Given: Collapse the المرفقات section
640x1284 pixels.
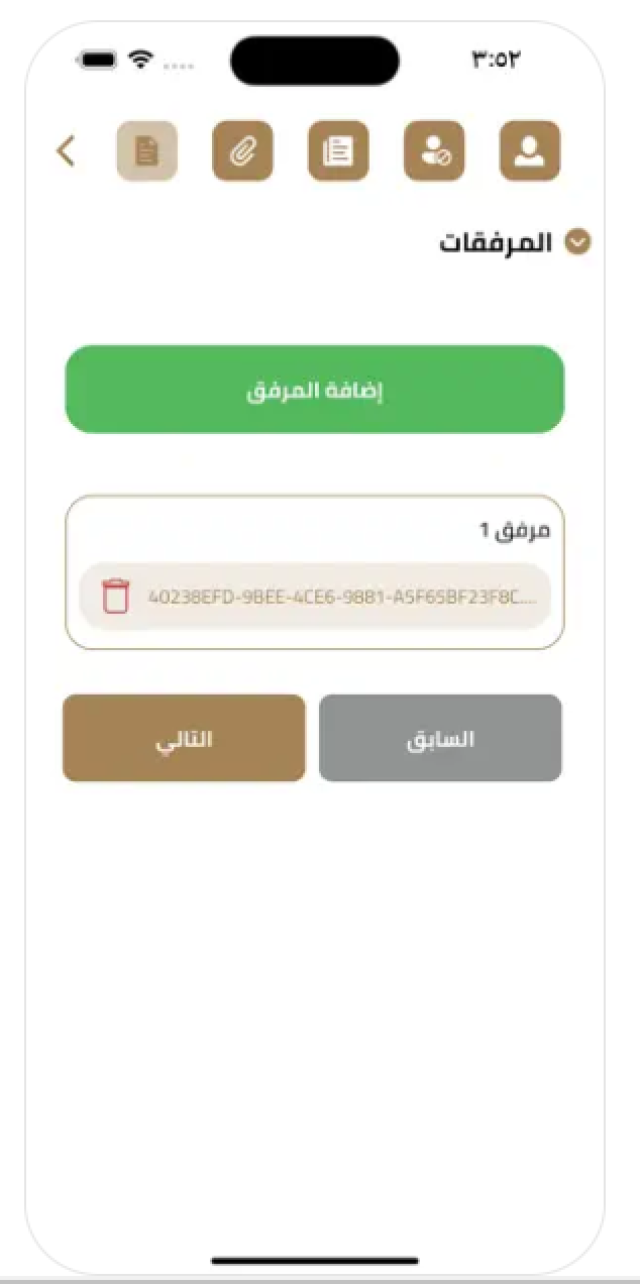Looking at the screenshot, I should 578,242.
